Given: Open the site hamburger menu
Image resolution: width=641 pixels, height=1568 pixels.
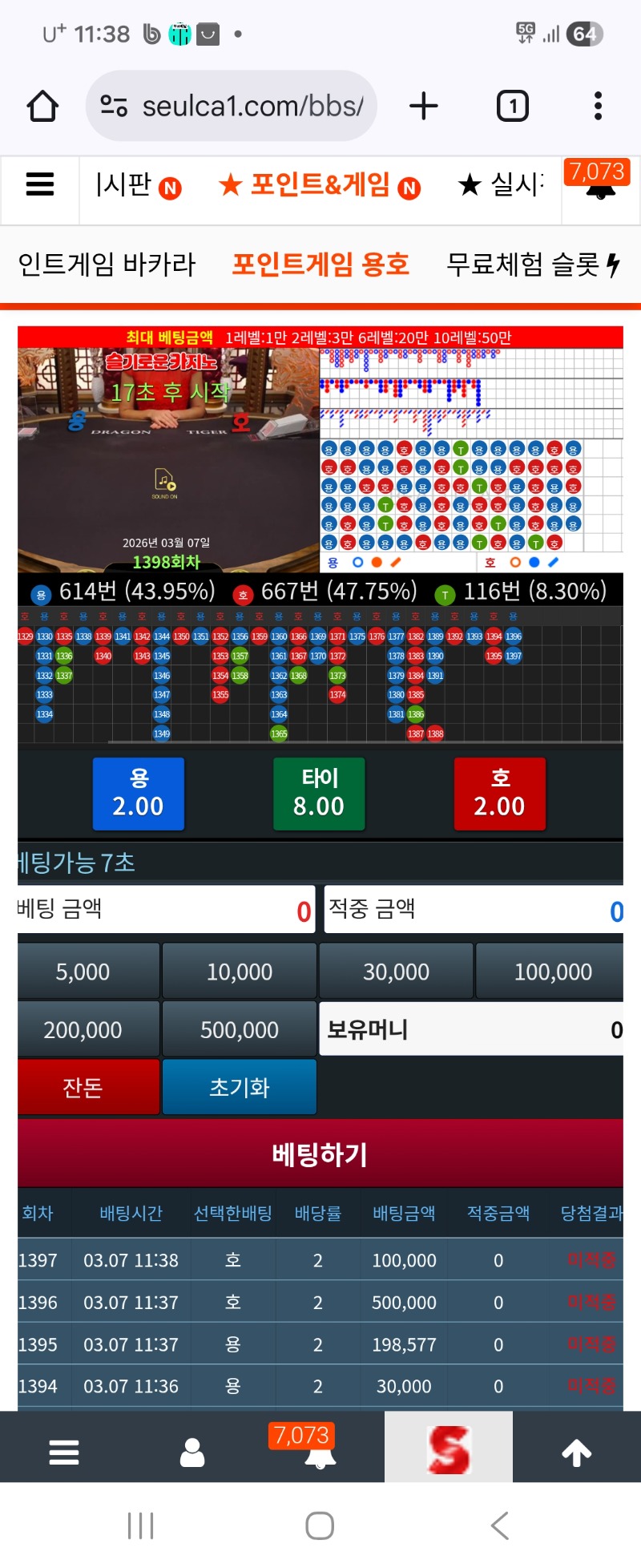Looking at the screenshot, I should (40, 185).
